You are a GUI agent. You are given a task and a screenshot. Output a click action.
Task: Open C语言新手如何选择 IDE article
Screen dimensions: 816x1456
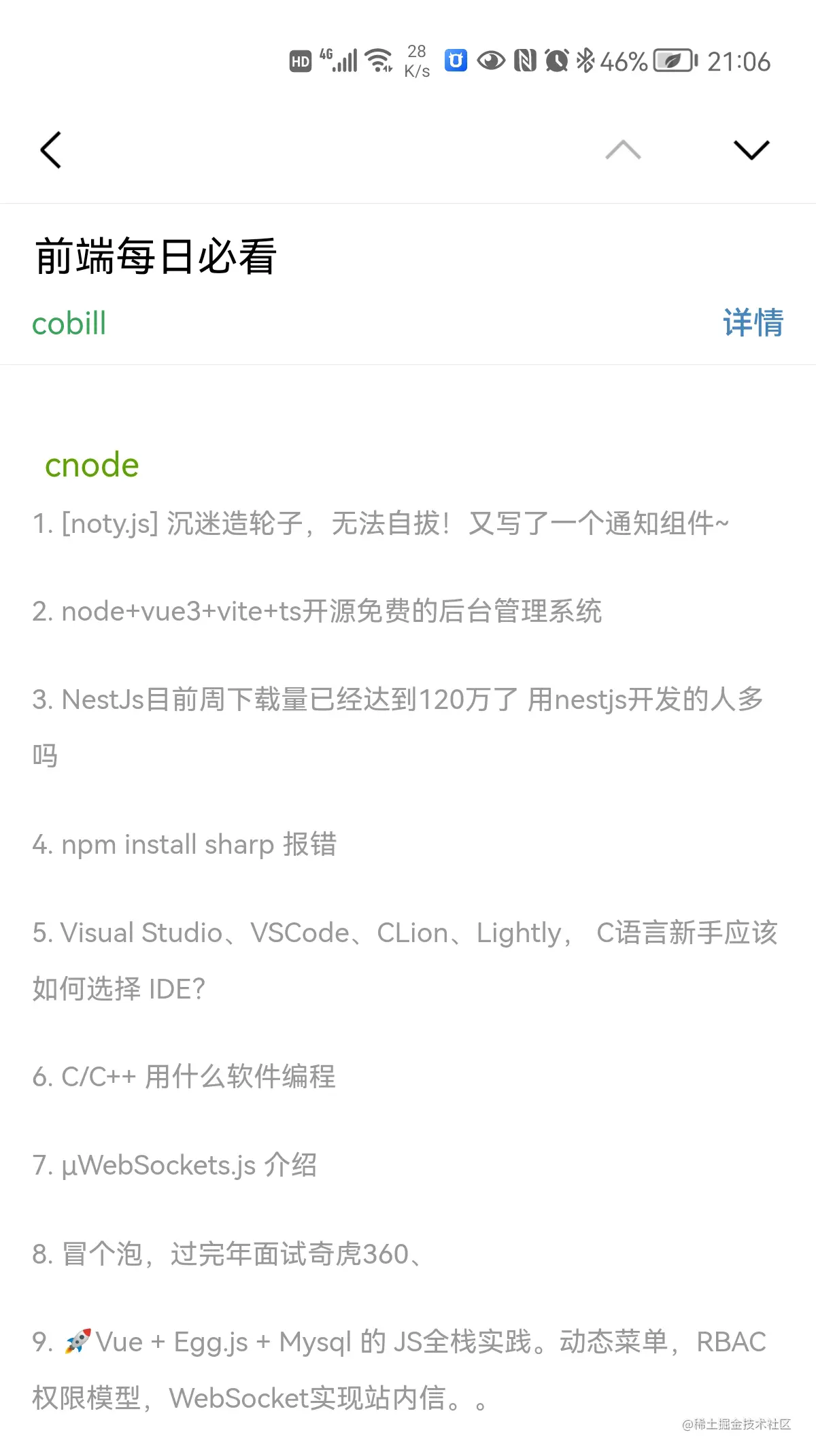click(405, 933)
